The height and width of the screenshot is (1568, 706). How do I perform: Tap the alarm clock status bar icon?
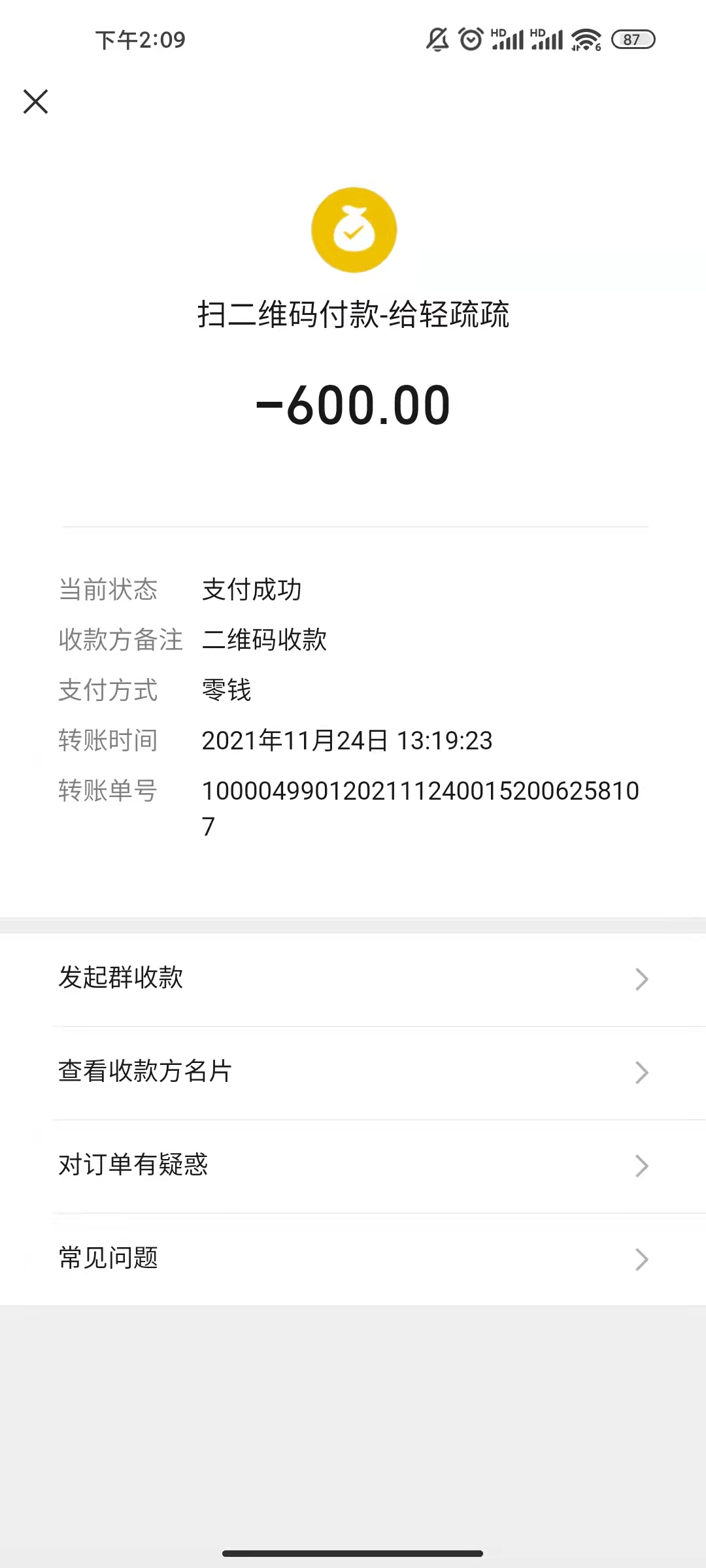(x=469, y=39)
